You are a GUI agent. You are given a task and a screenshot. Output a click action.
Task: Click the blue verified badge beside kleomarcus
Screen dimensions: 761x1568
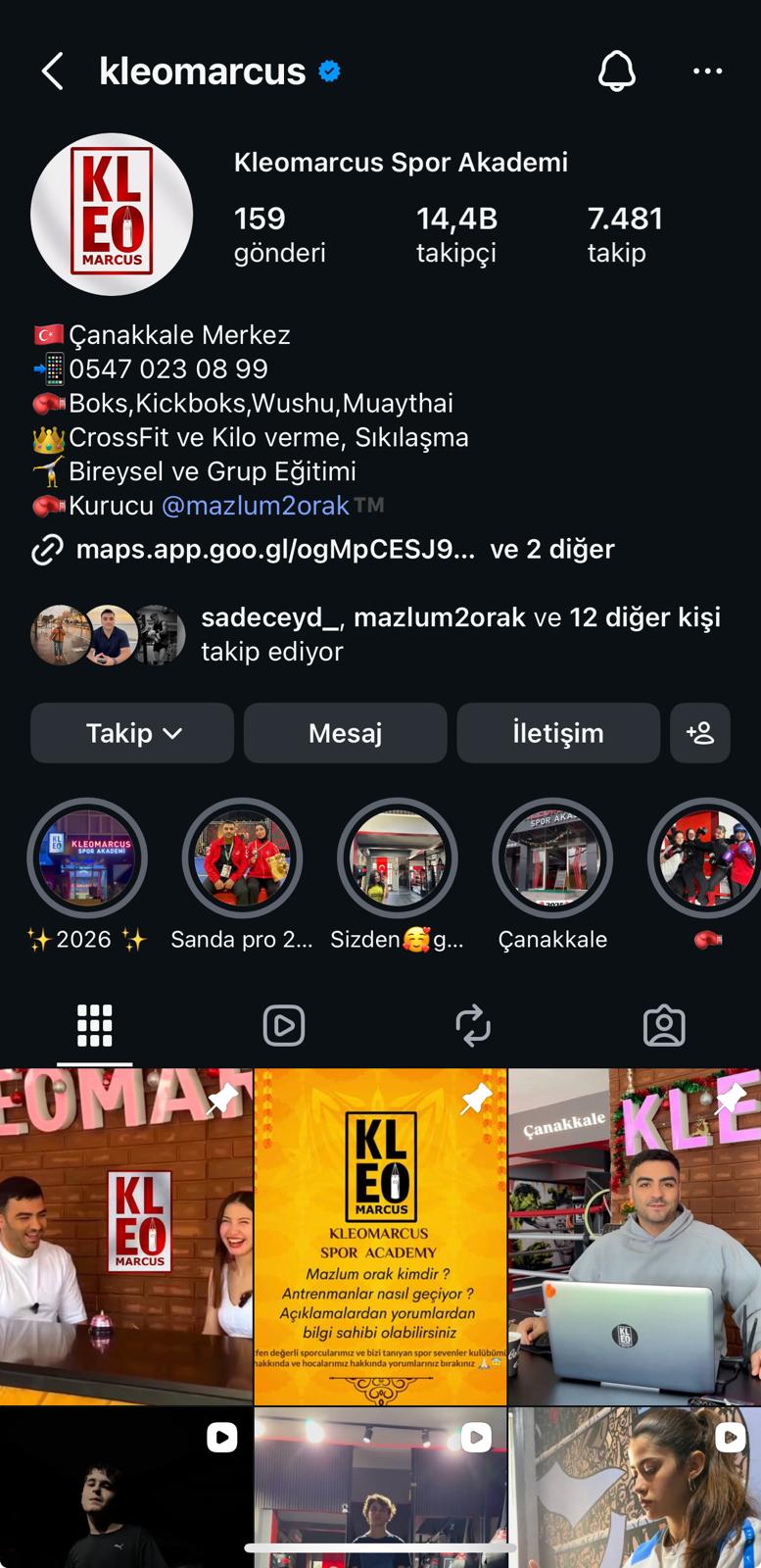[329, 70]
